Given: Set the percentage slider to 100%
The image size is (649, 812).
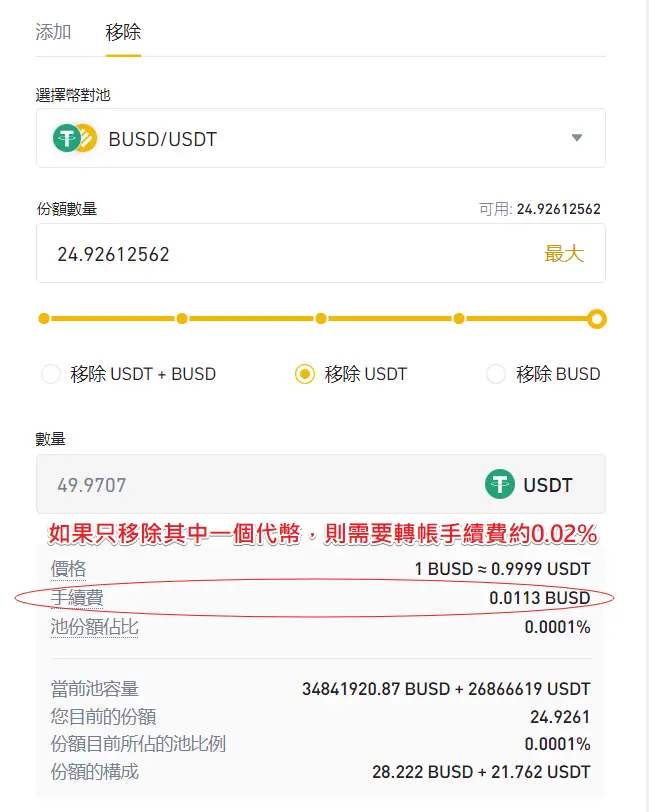Looking at the screenshot, I should [x=597, y=319].
